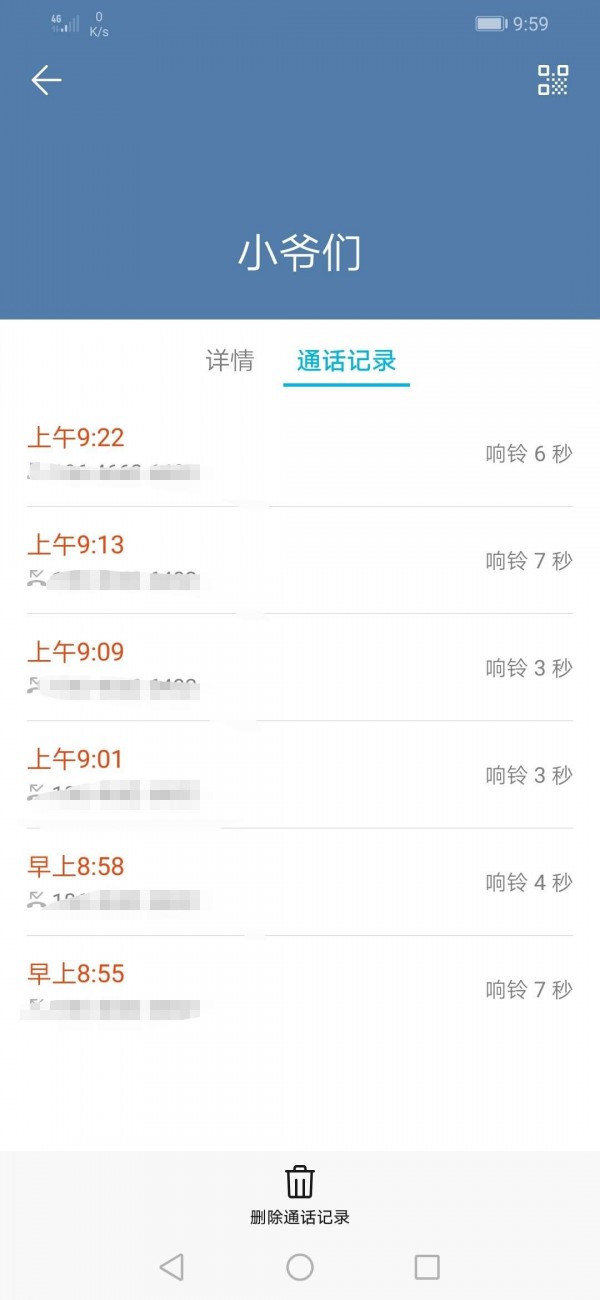This screenshot has height=1300, width=600.
Task: Tap the system home button
Action: (x=300, y=1267)
